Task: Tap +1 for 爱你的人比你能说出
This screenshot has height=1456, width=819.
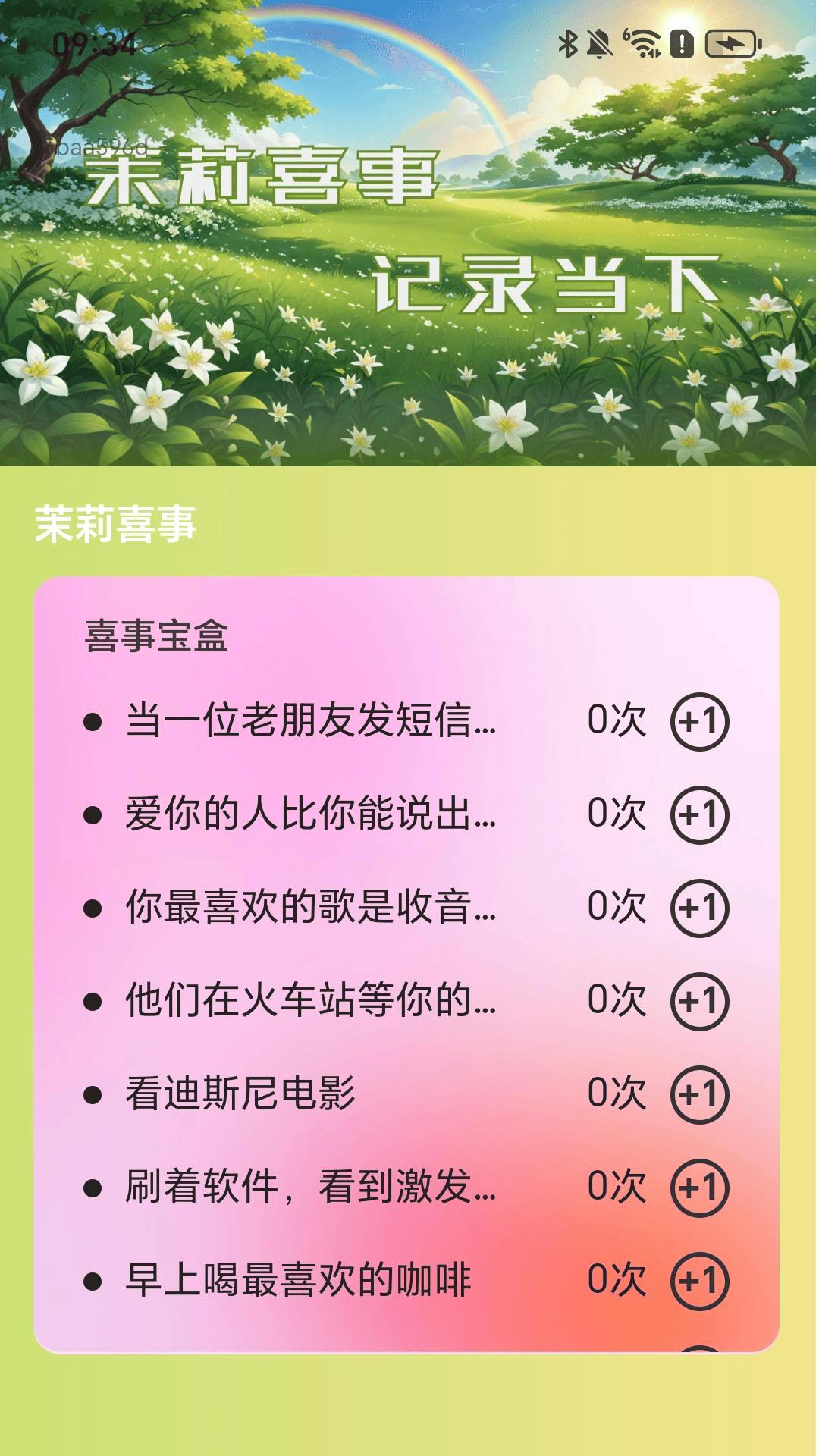Action: point(698,814)
